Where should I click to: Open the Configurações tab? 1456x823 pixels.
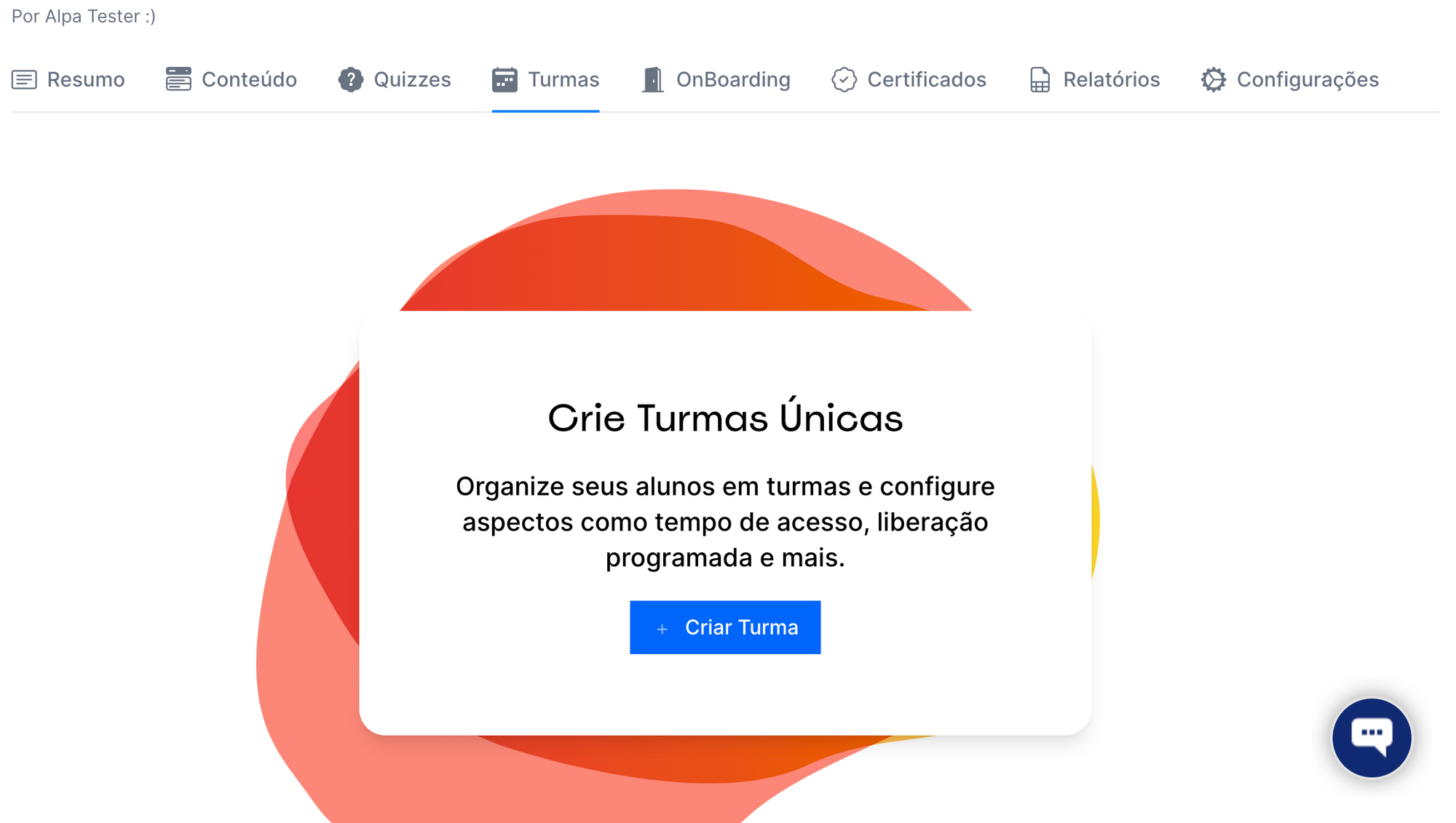pos(1290,79)
